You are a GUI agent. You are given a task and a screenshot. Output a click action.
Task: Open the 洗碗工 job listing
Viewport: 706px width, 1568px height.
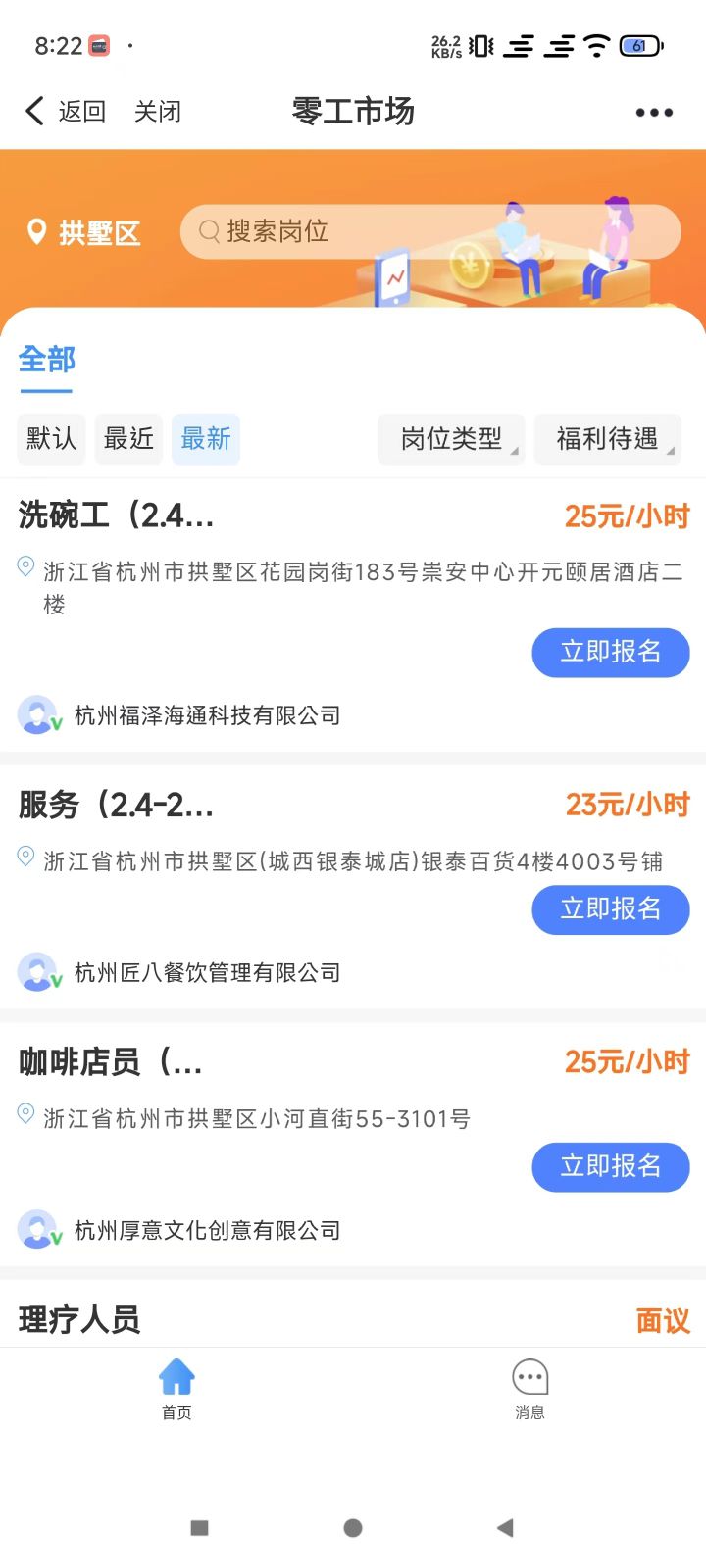(x=116, y=515)
